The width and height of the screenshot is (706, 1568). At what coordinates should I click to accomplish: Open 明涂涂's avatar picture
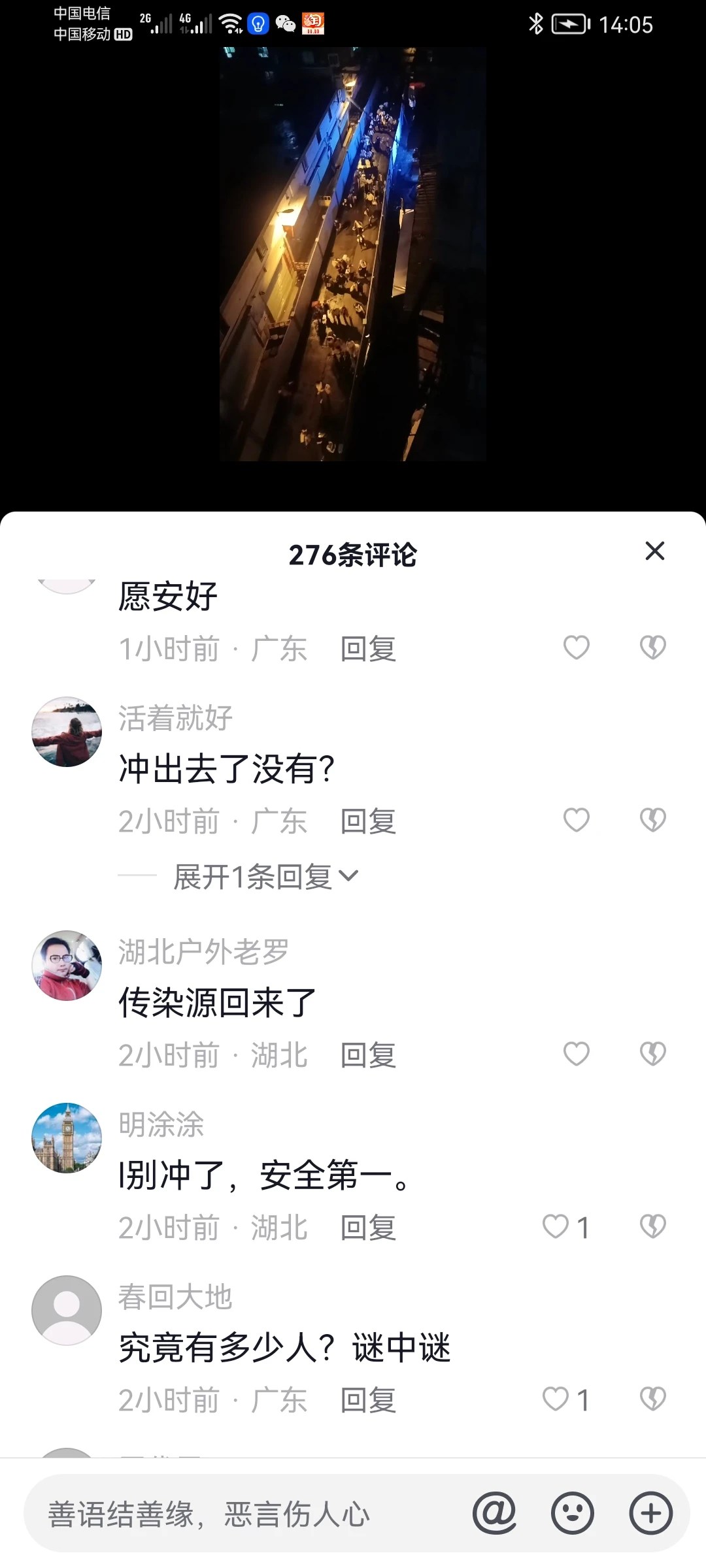(66, 1137)
